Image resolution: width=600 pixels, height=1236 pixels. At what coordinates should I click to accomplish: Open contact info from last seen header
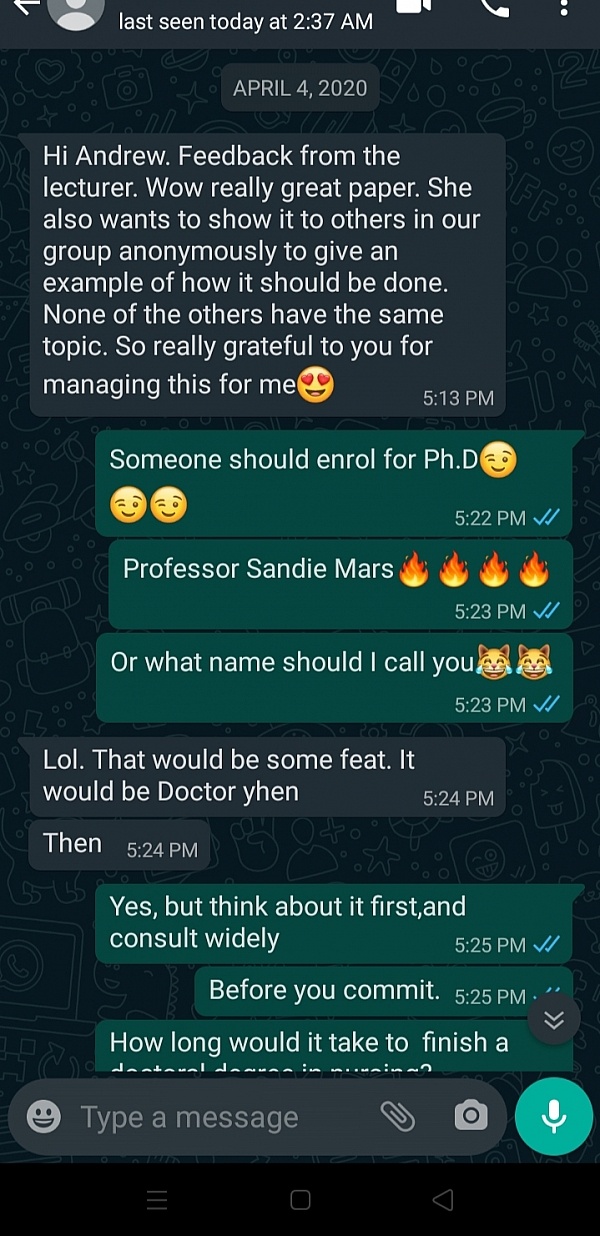click(x=245, y=21)
